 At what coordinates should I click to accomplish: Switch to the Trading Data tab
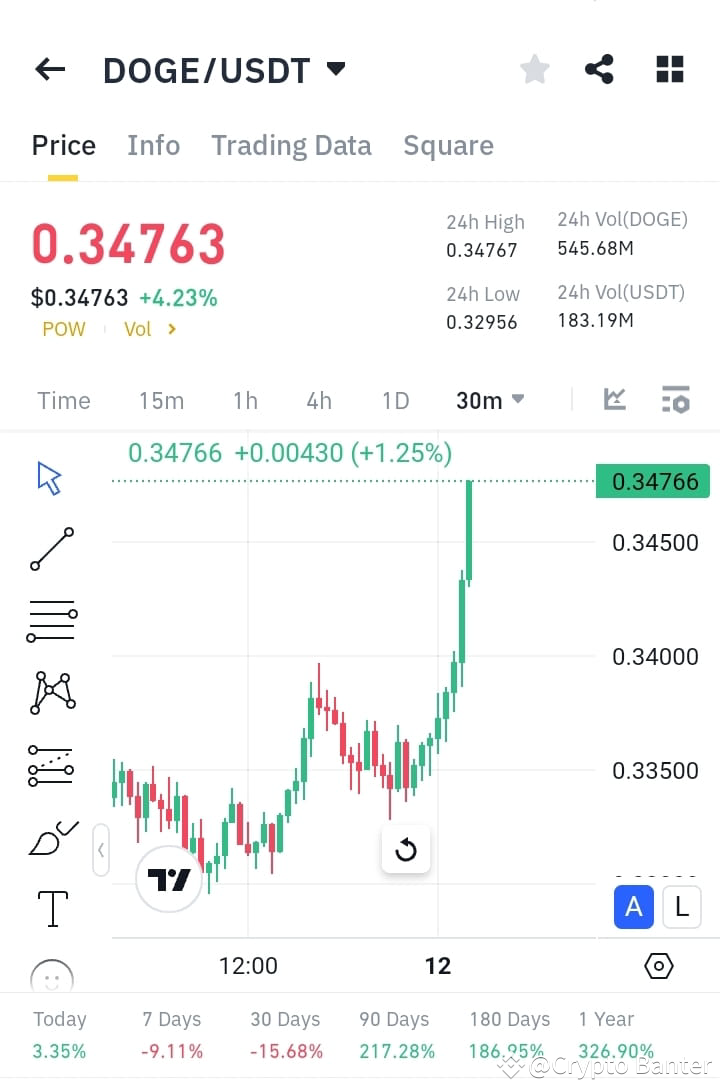coord(291,145)
